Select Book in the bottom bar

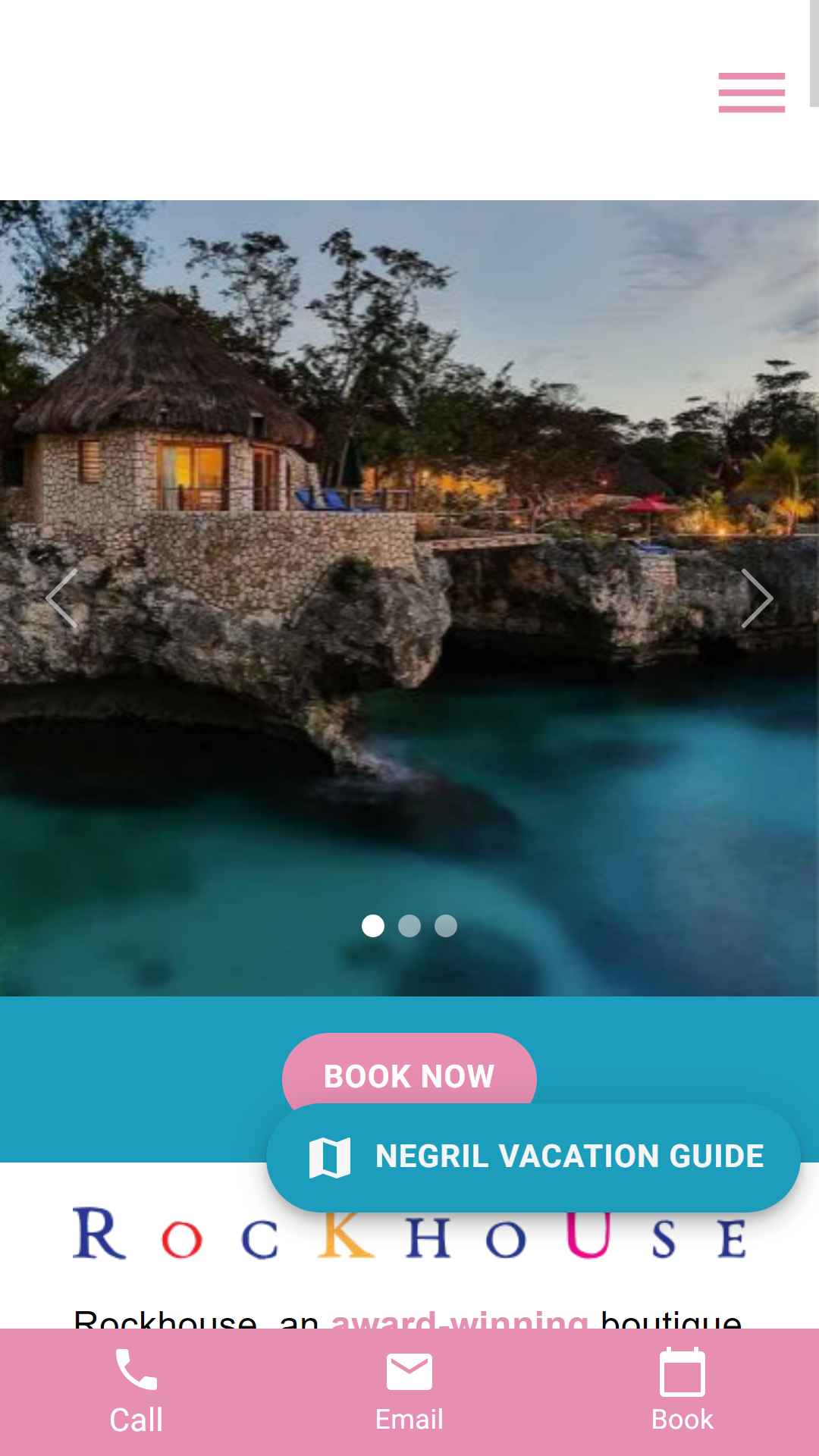coord(682,1392)
